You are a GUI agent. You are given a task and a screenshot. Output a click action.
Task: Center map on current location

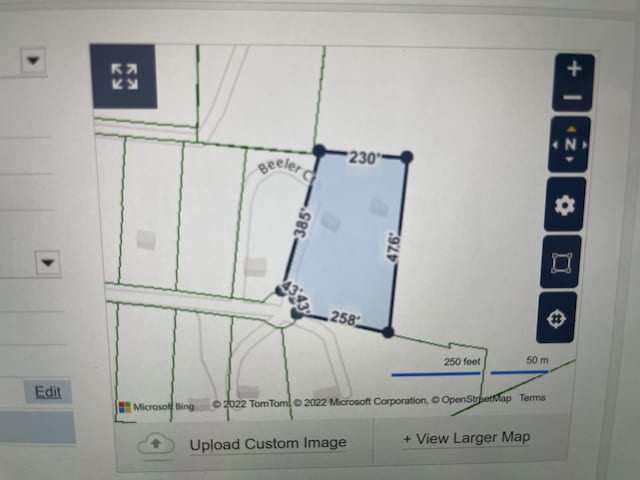coord(557,319)
